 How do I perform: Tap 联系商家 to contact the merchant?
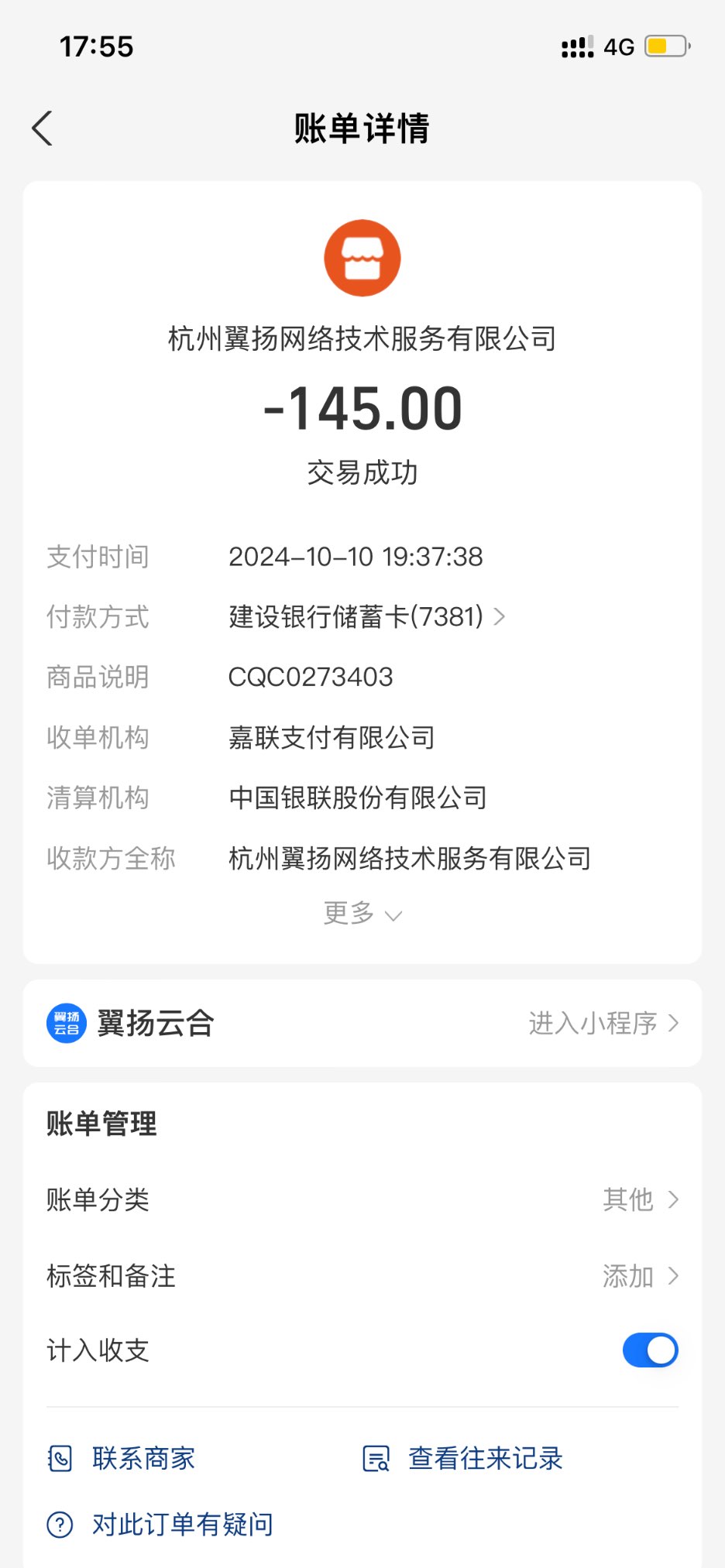[122, 1459]
